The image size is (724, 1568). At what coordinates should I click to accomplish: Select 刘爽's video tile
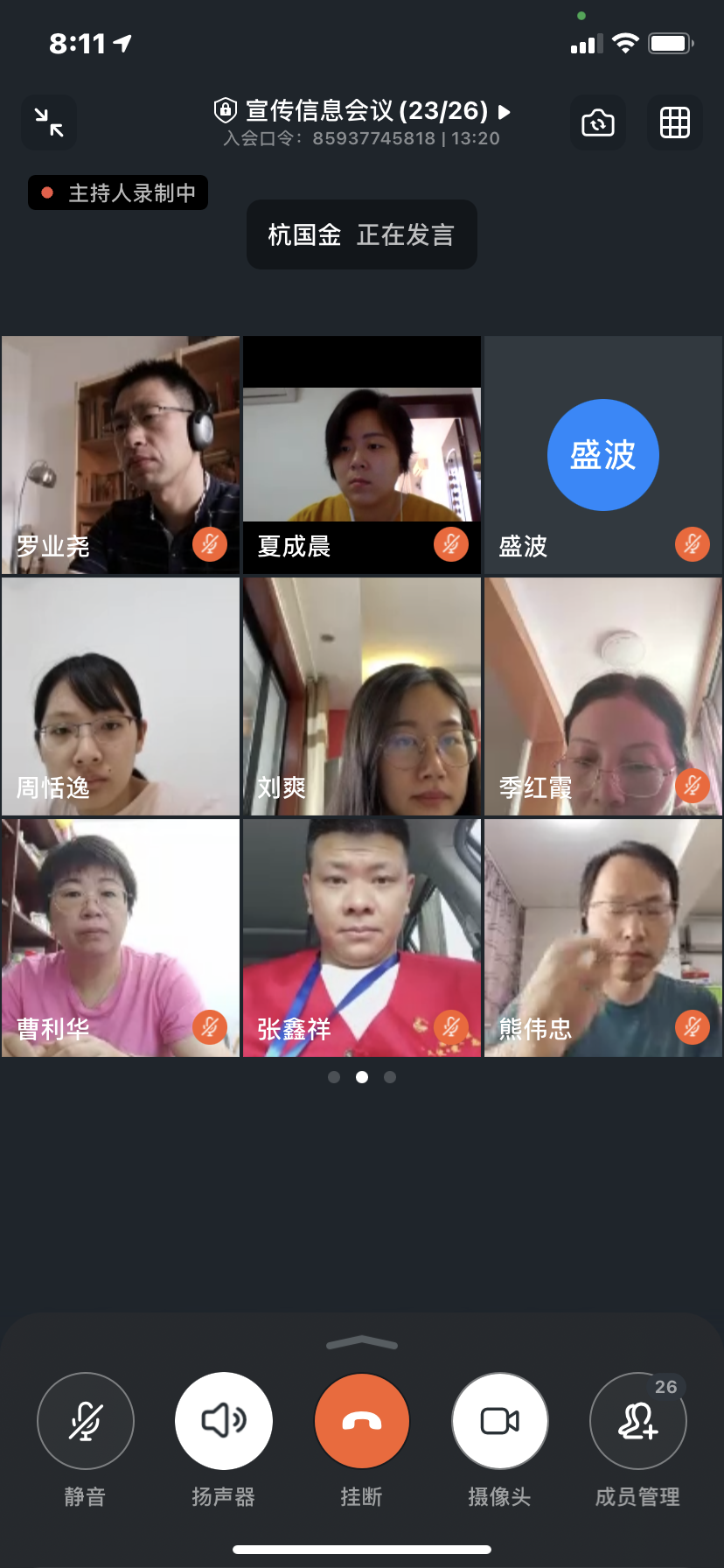[362, 696]
